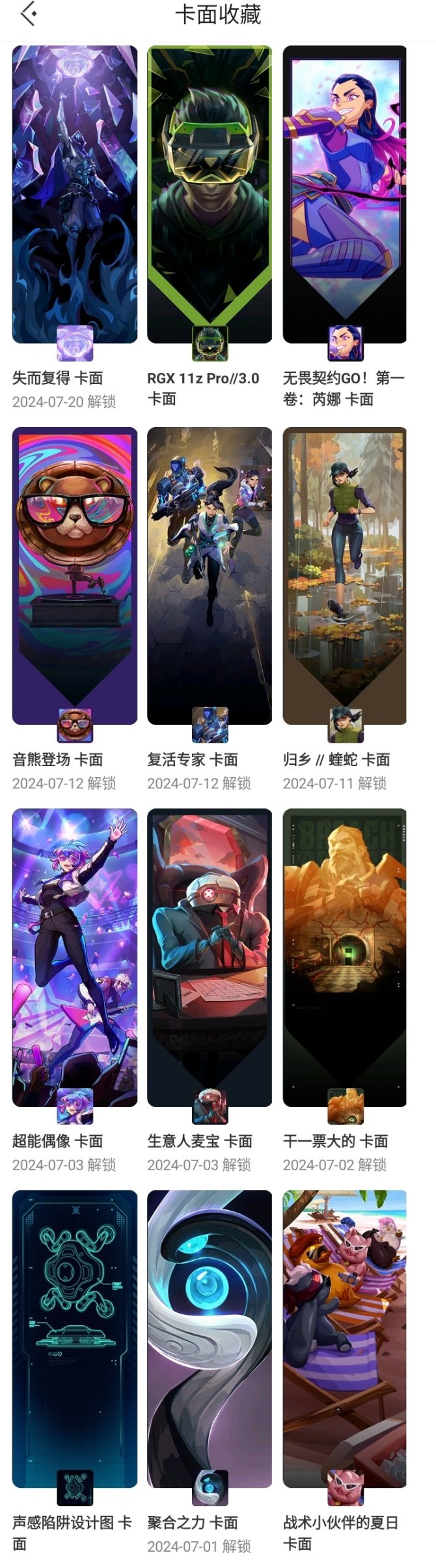The width and height of the screenshot is (436, 1568).
Task: Open the 失而复得 card
Action: pos(74,194)
